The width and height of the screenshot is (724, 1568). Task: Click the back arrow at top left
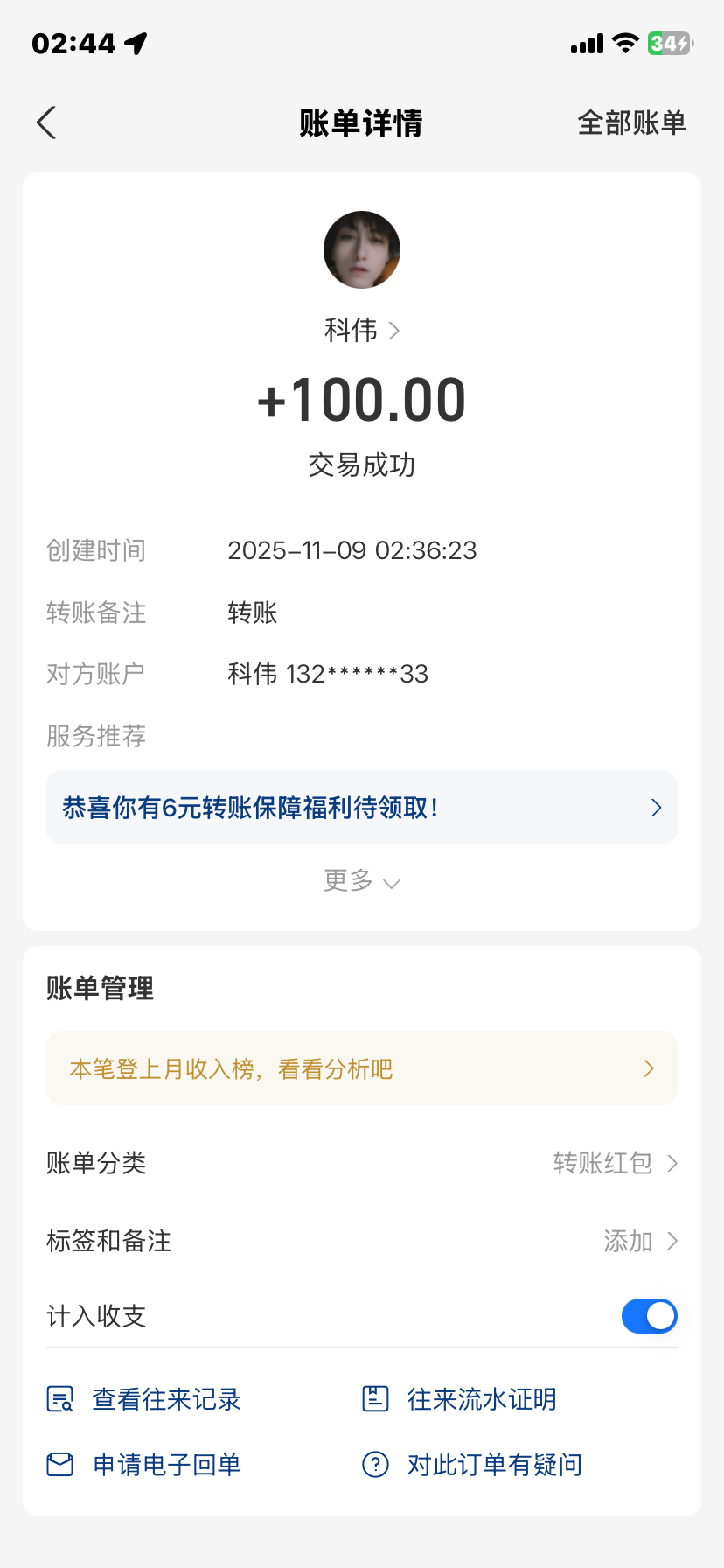pos(45,122)
